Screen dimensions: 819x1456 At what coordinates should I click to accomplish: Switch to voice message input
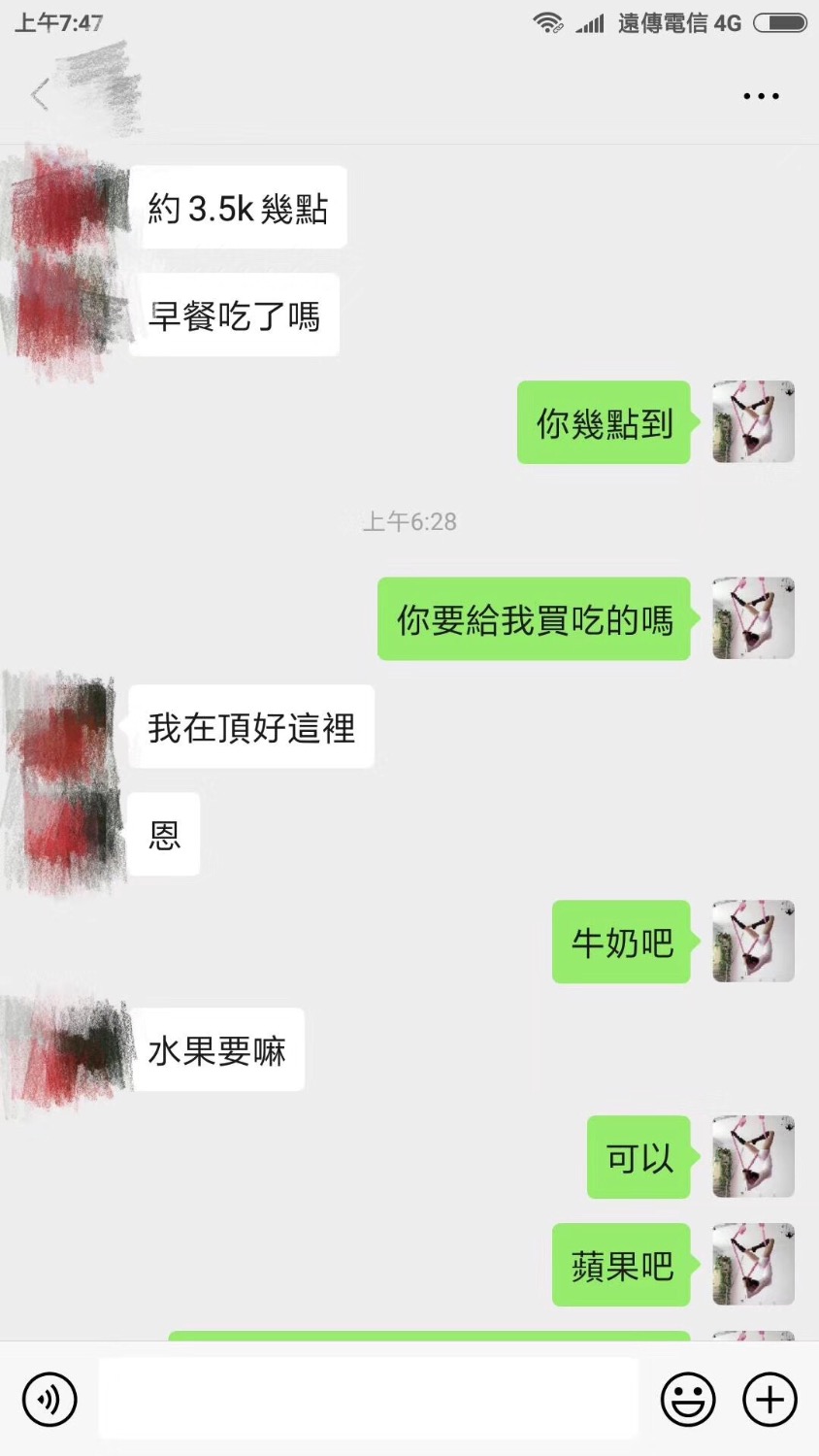point(49,1399)
